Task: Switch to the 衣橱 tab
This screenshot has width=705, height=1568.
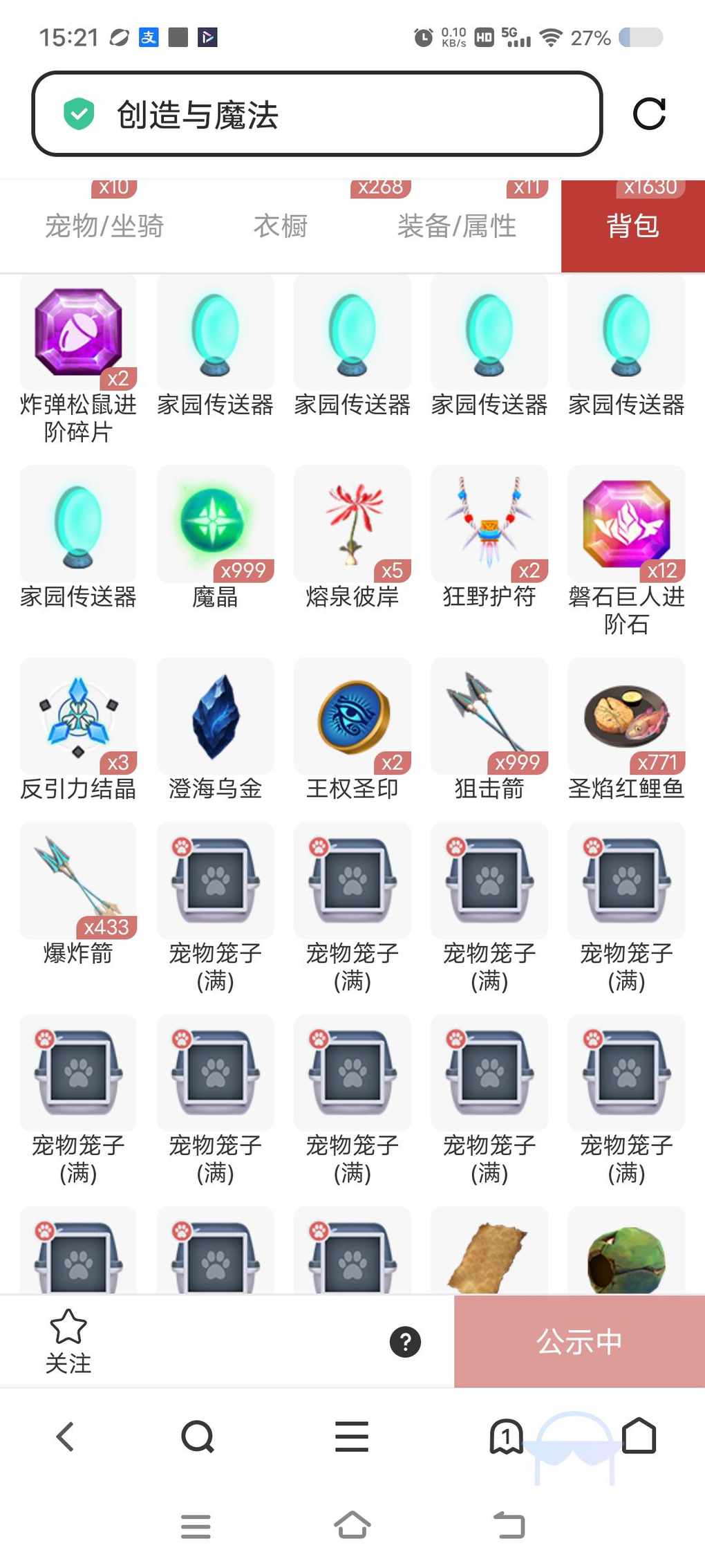Action: (x=280, y=225)
